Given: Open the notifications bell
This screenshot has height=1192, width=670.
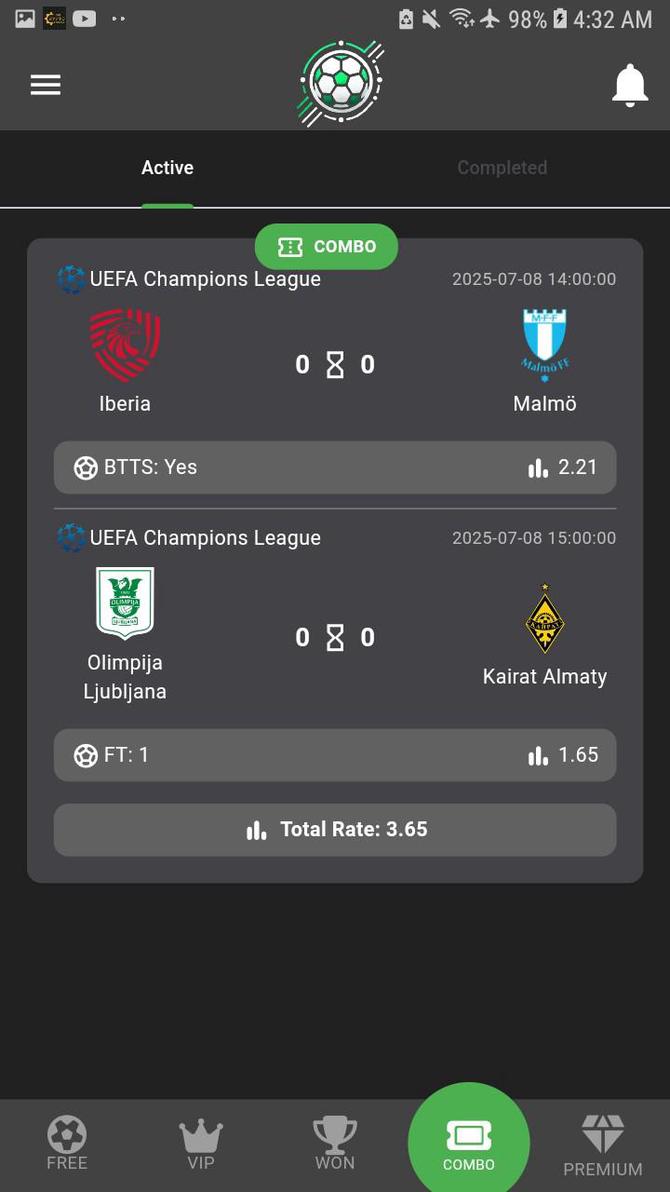Looking at the screenshot, I should (x=630, y=85).
